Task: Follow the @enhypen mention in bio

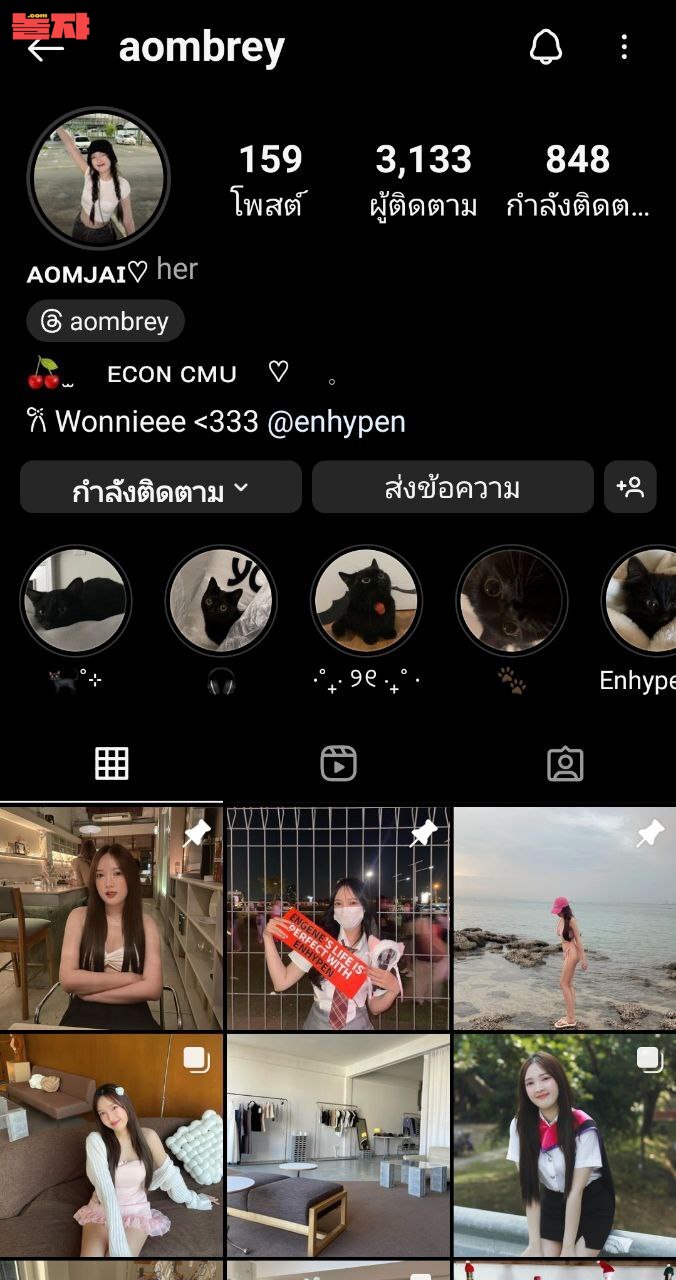Action: pos(337,421)
